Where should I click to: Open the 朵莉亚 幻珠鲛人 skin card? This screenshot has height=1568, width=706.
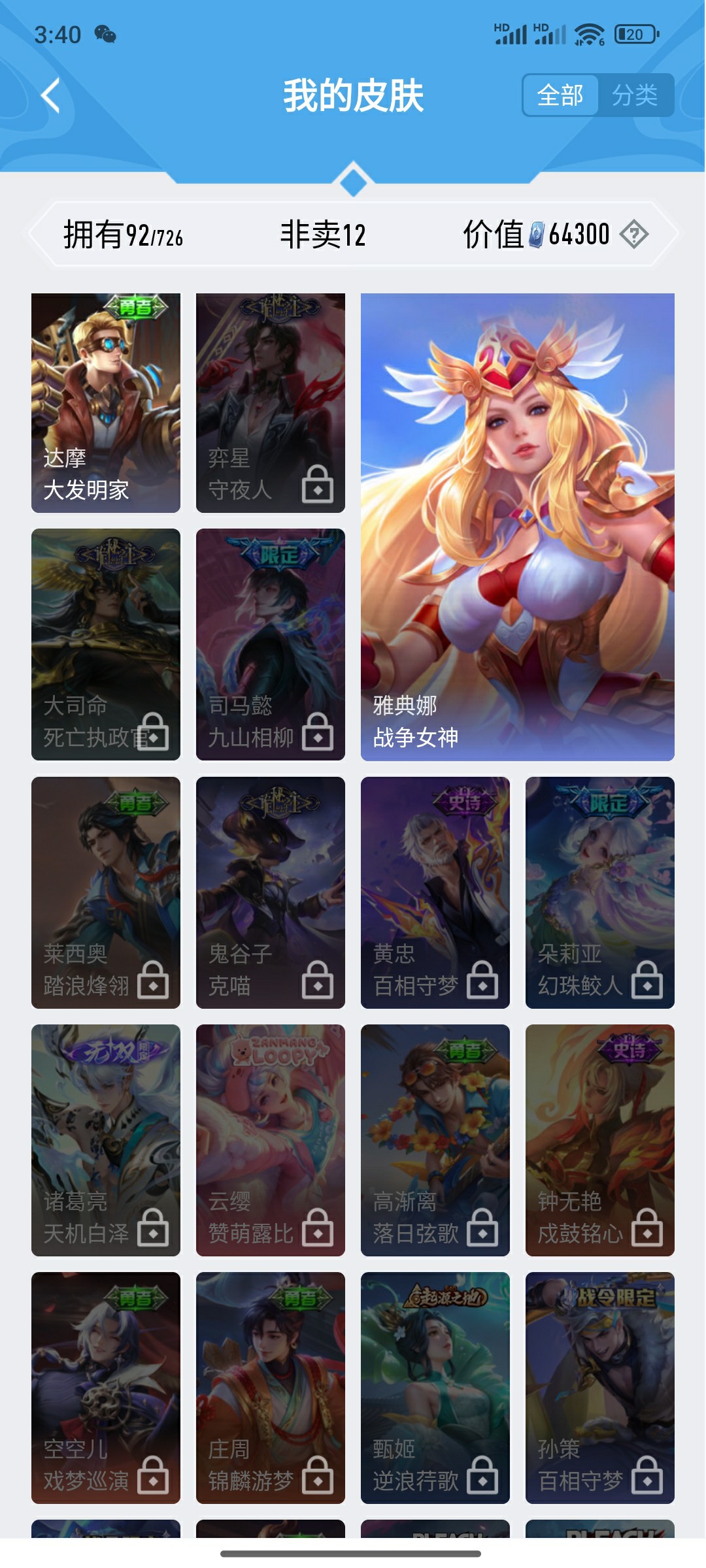click(600, 892)
